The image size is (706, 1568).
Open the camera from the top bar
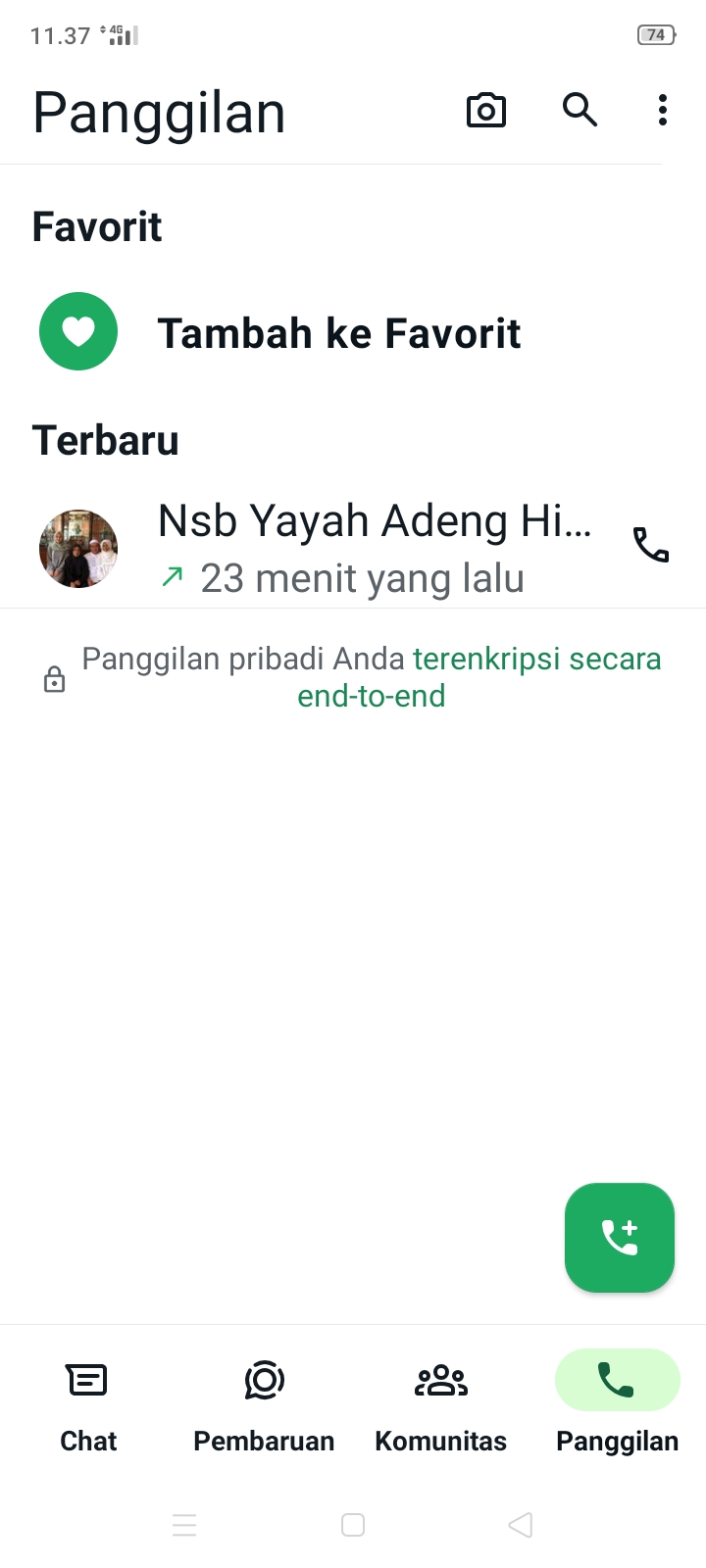pyautogui.click(x=486, y=111)
